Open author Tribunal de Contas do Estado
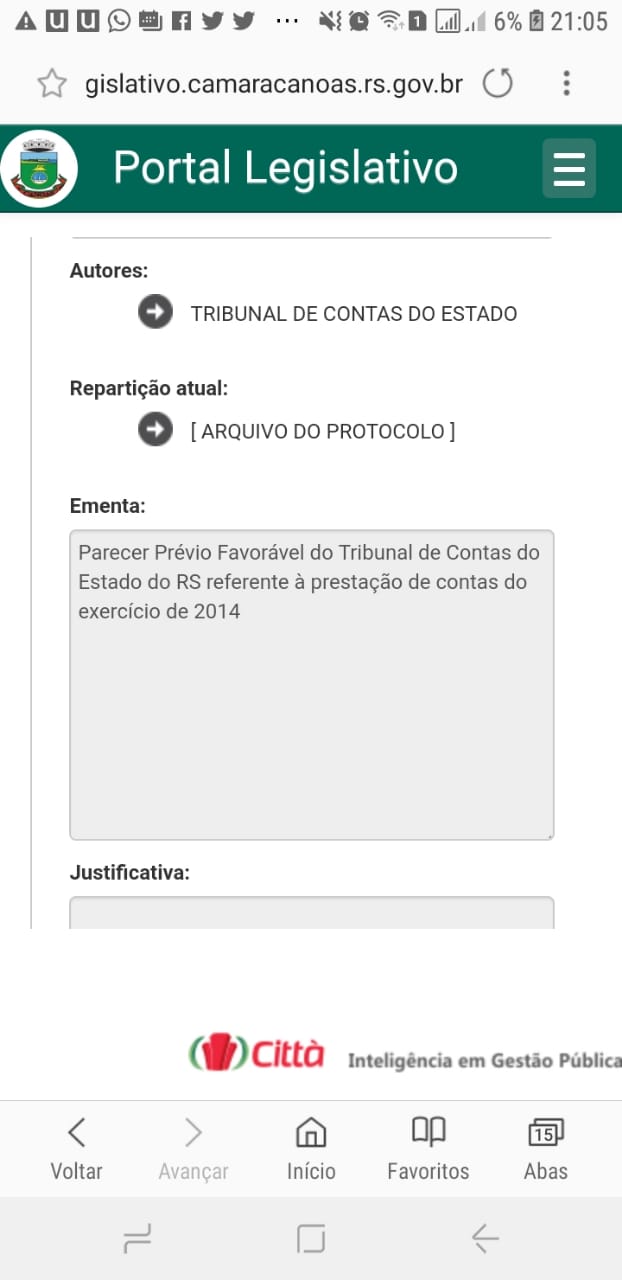 click(x=354, y=314)
